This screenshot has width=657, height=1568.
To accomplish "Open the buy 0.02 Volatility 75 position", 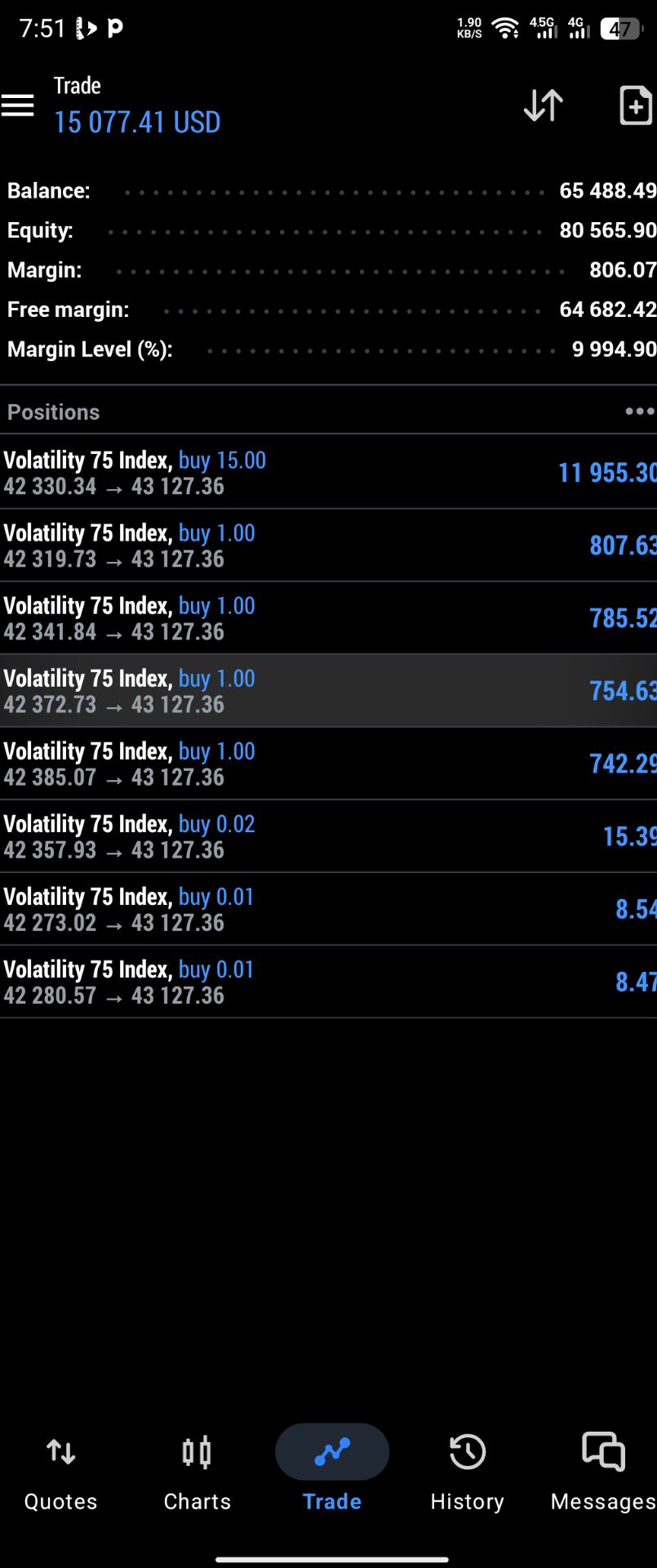I will pyautogui.click(x=328, y=836).
